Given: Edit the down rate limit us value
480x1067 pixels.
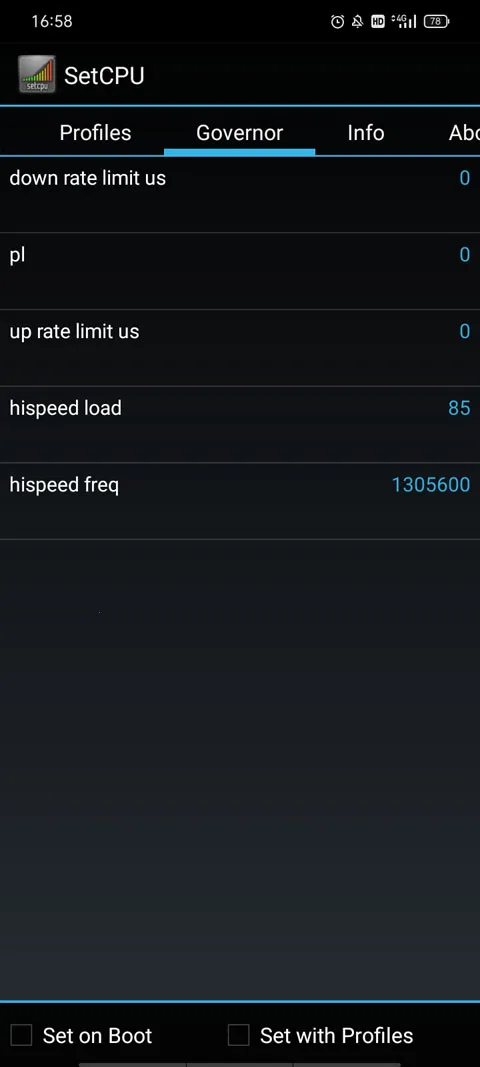Looking at the screenshot, I should pos(240,195).
